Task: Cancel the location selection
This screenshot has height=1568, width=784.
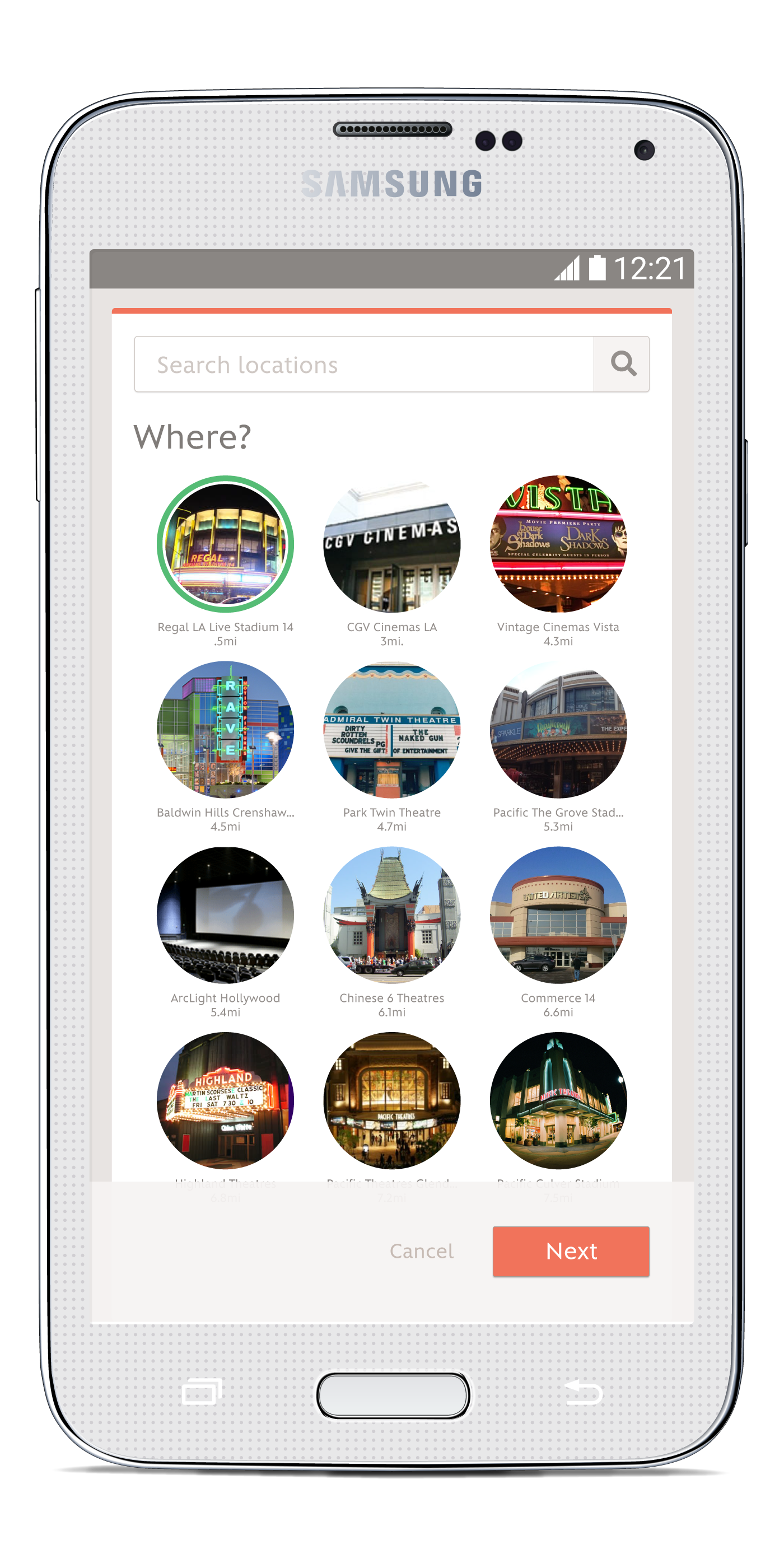Action: pos(422,1252)
